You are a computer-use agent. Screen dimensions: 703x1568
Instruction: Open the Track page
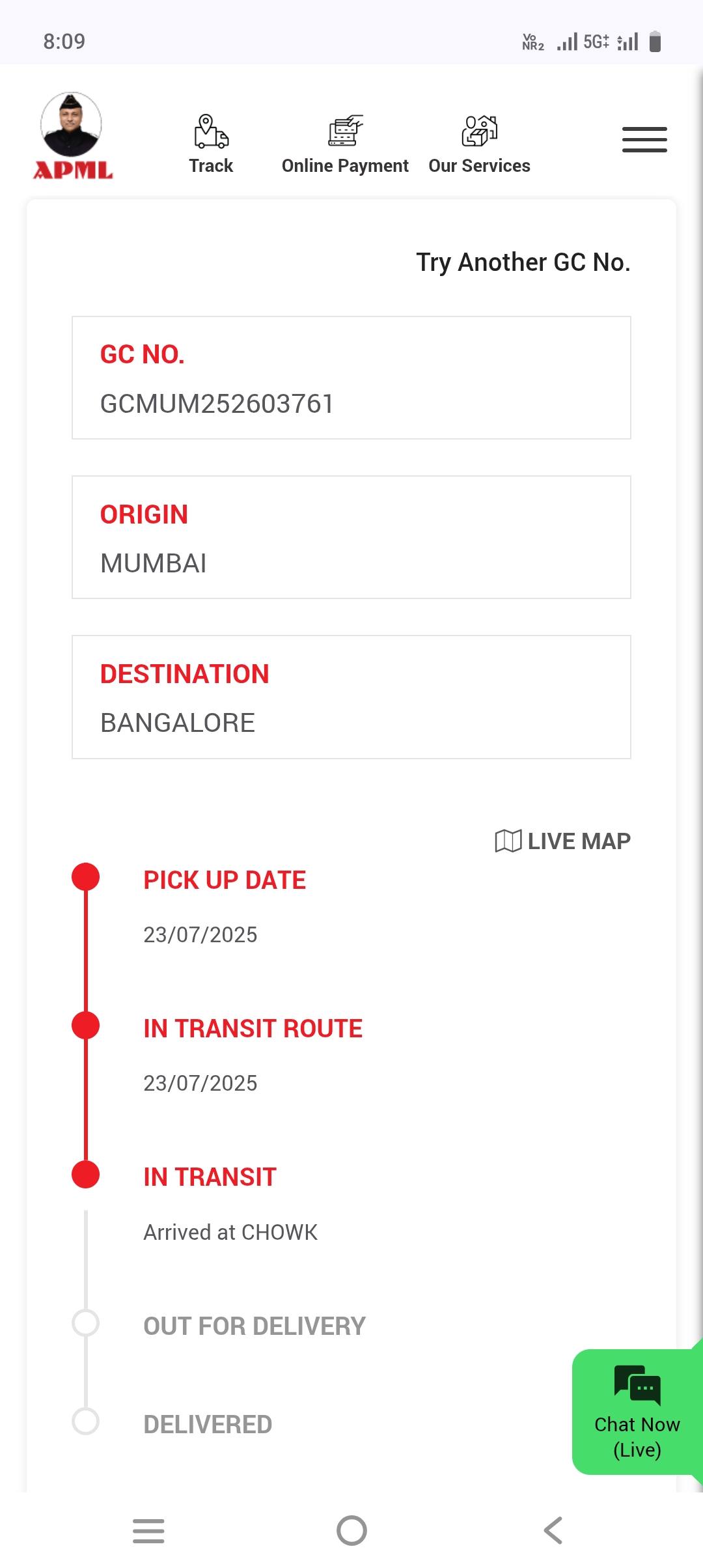click(211, 145)
